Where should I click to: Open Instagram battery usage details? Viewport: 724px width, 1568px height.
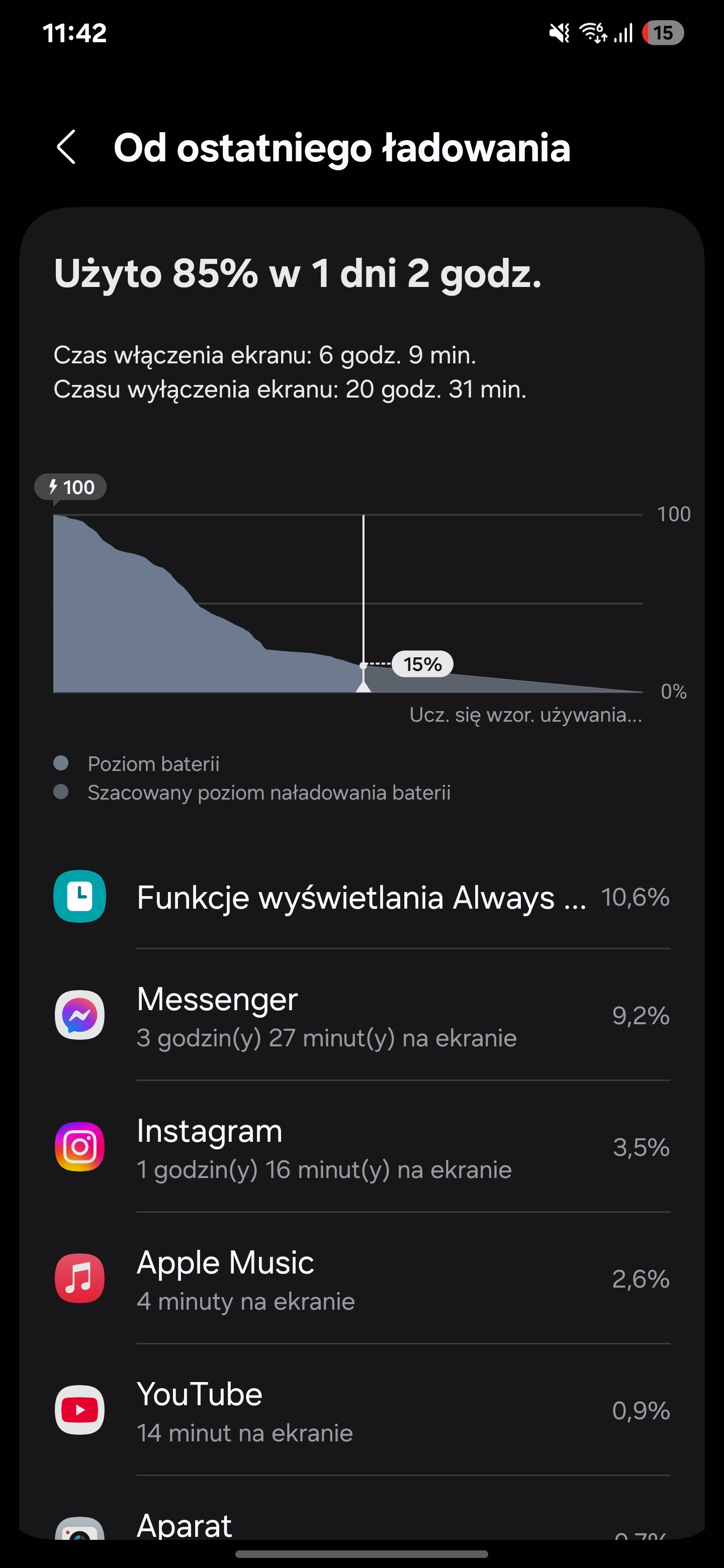pos(361,1147)
